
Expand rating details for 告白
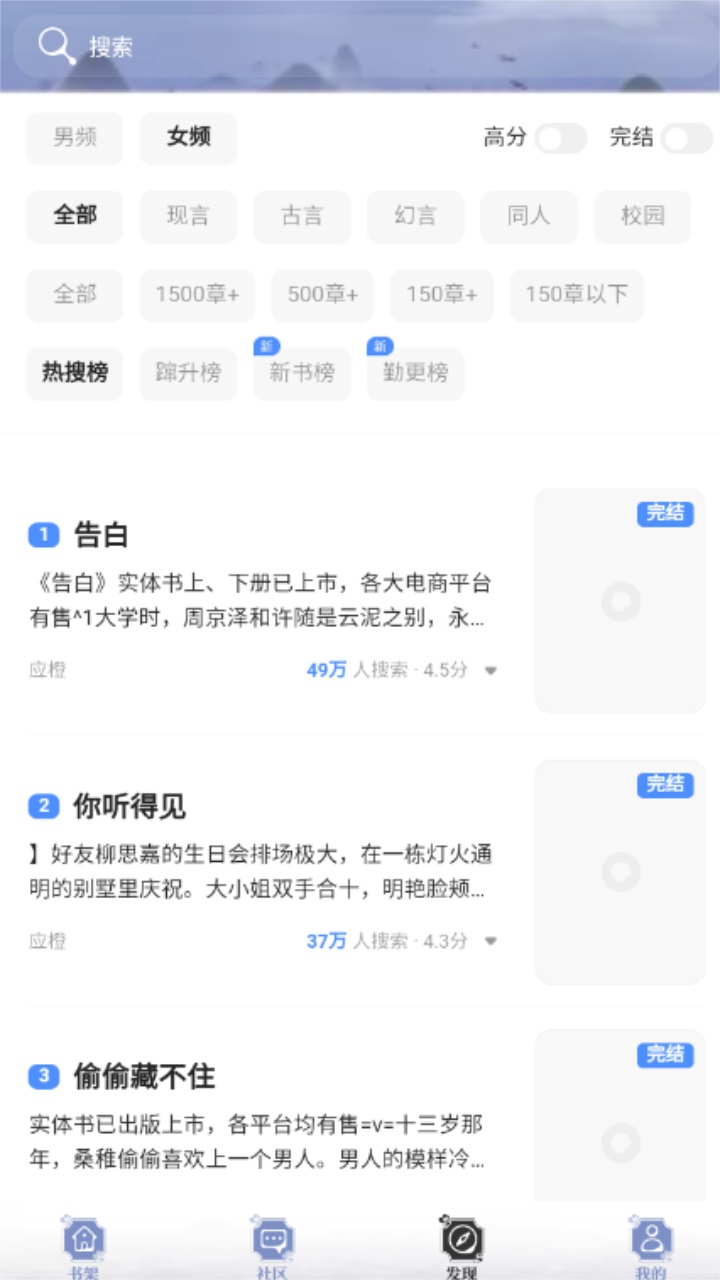pos(490,670)
